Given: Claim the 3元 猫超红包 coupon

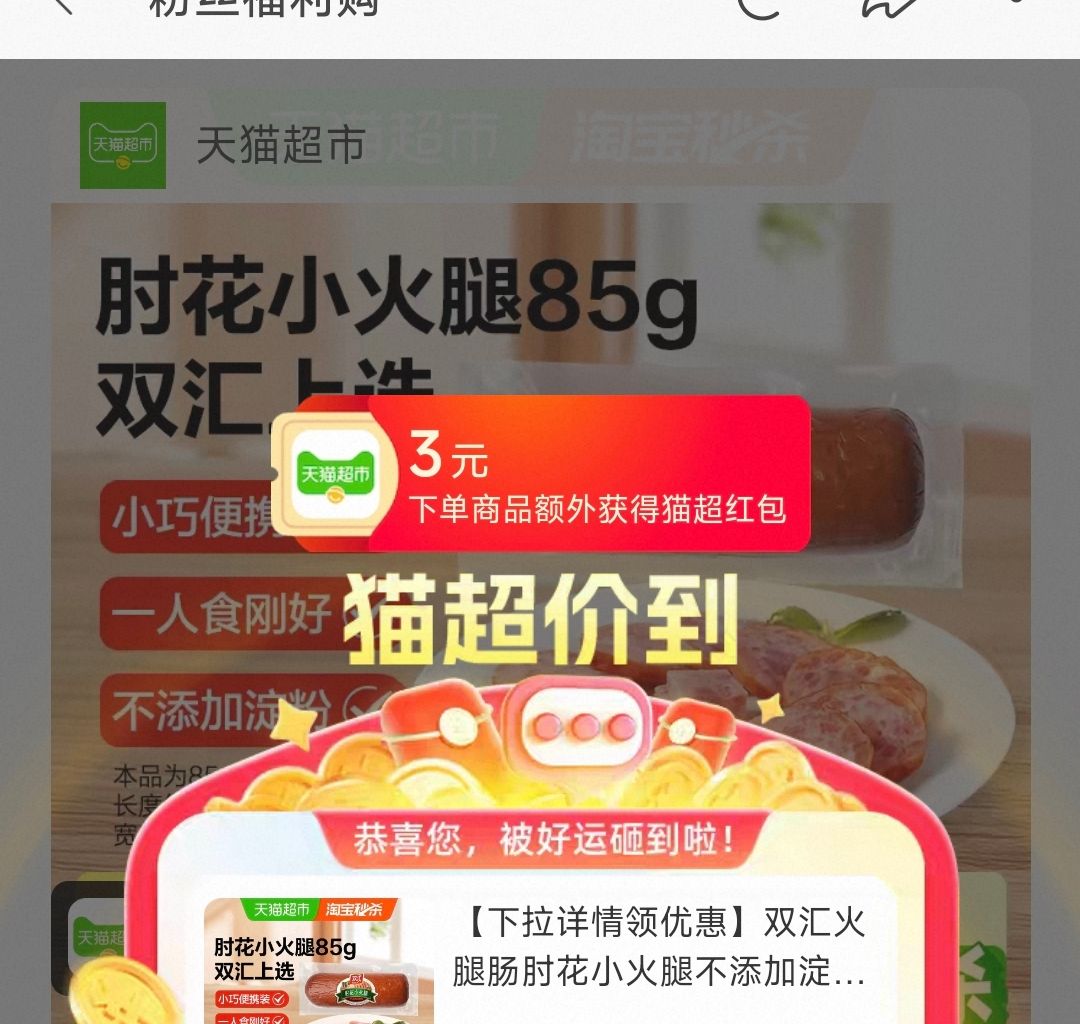Looking at the screenshot, I should click(590, 474).
